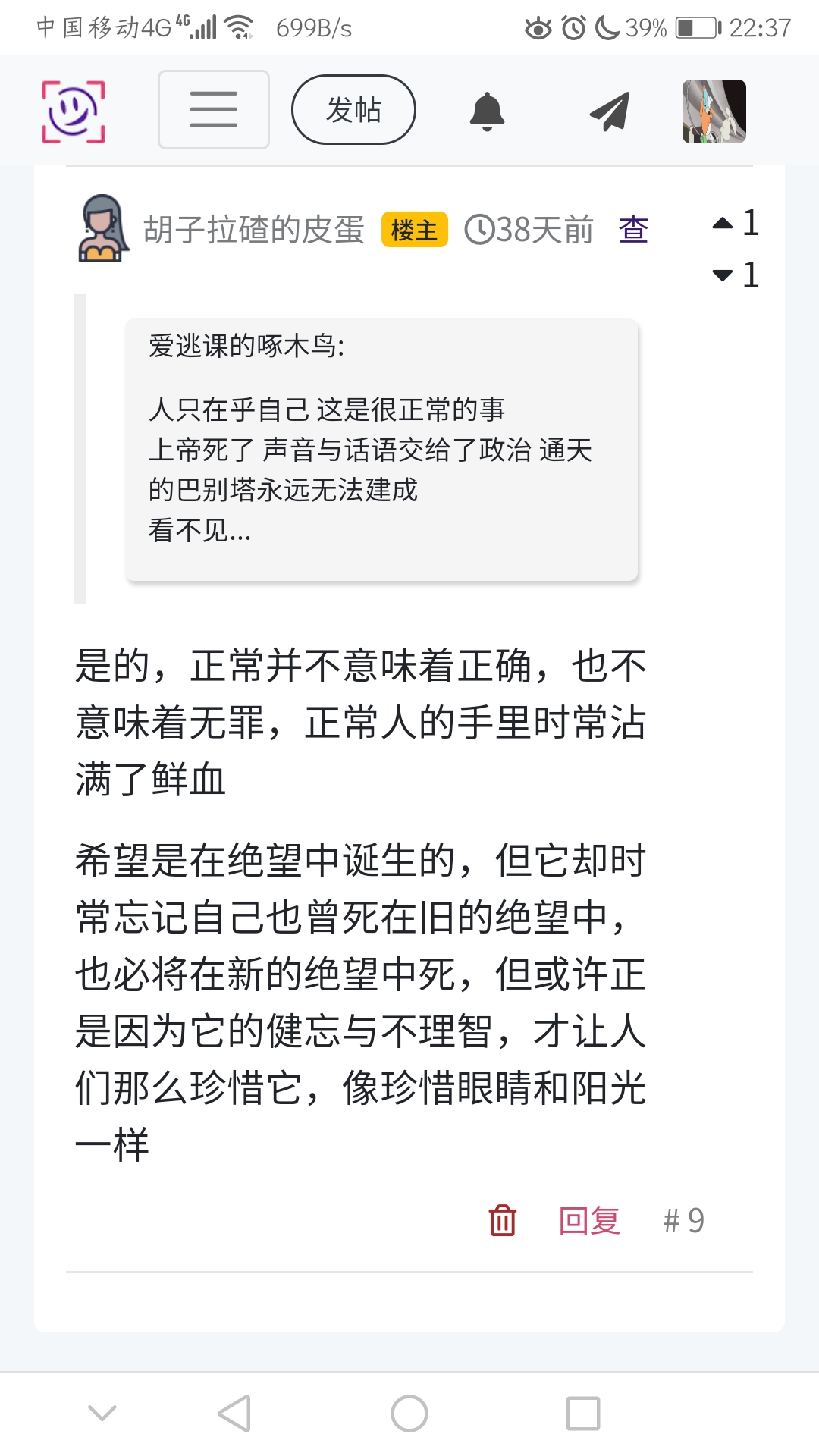Open the quoted reply from 爱逃课的啄木鸟

381,450
